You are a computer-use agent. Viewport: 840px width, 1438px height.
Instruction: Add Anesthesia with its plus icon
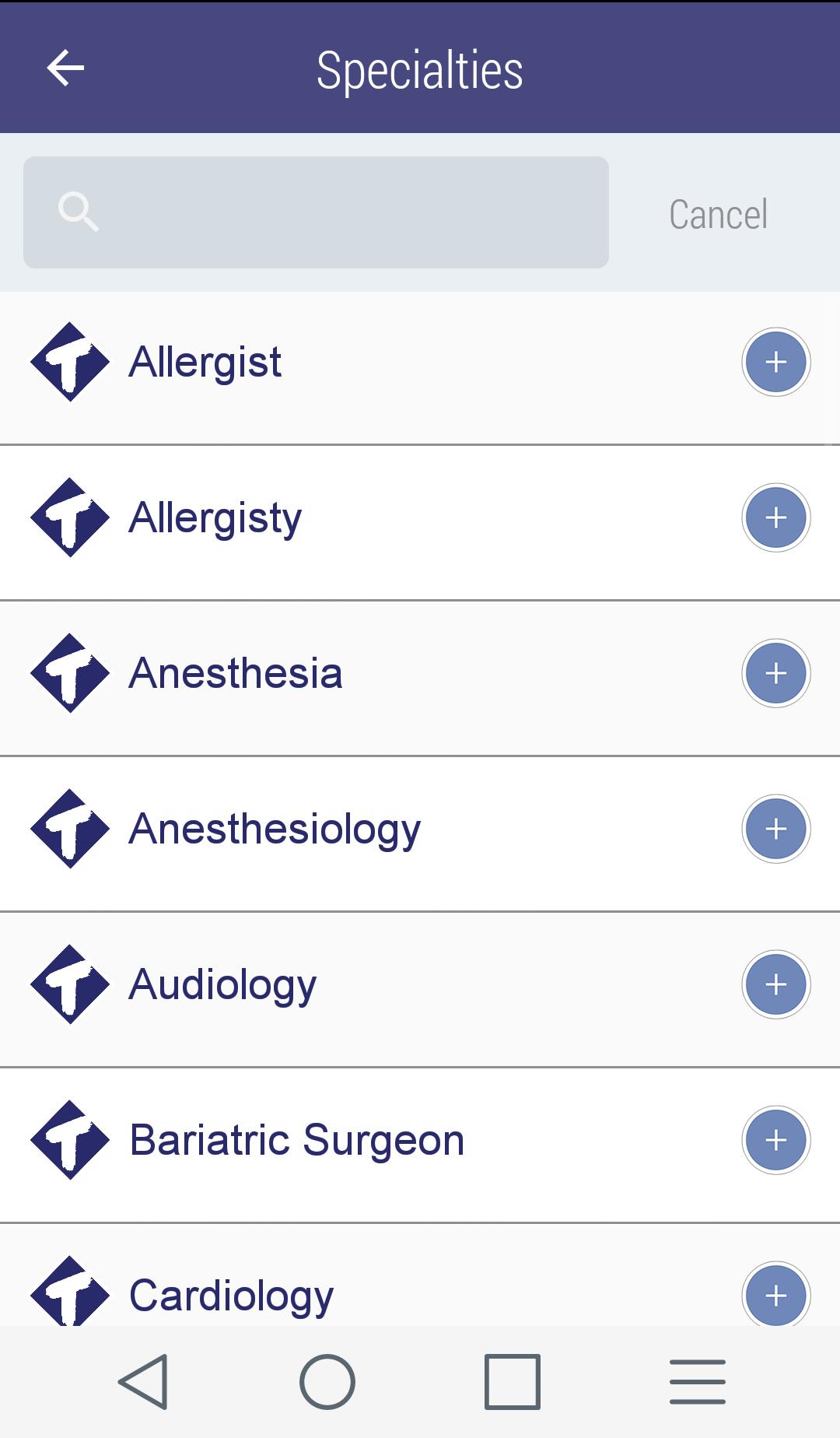coord(776,673)
